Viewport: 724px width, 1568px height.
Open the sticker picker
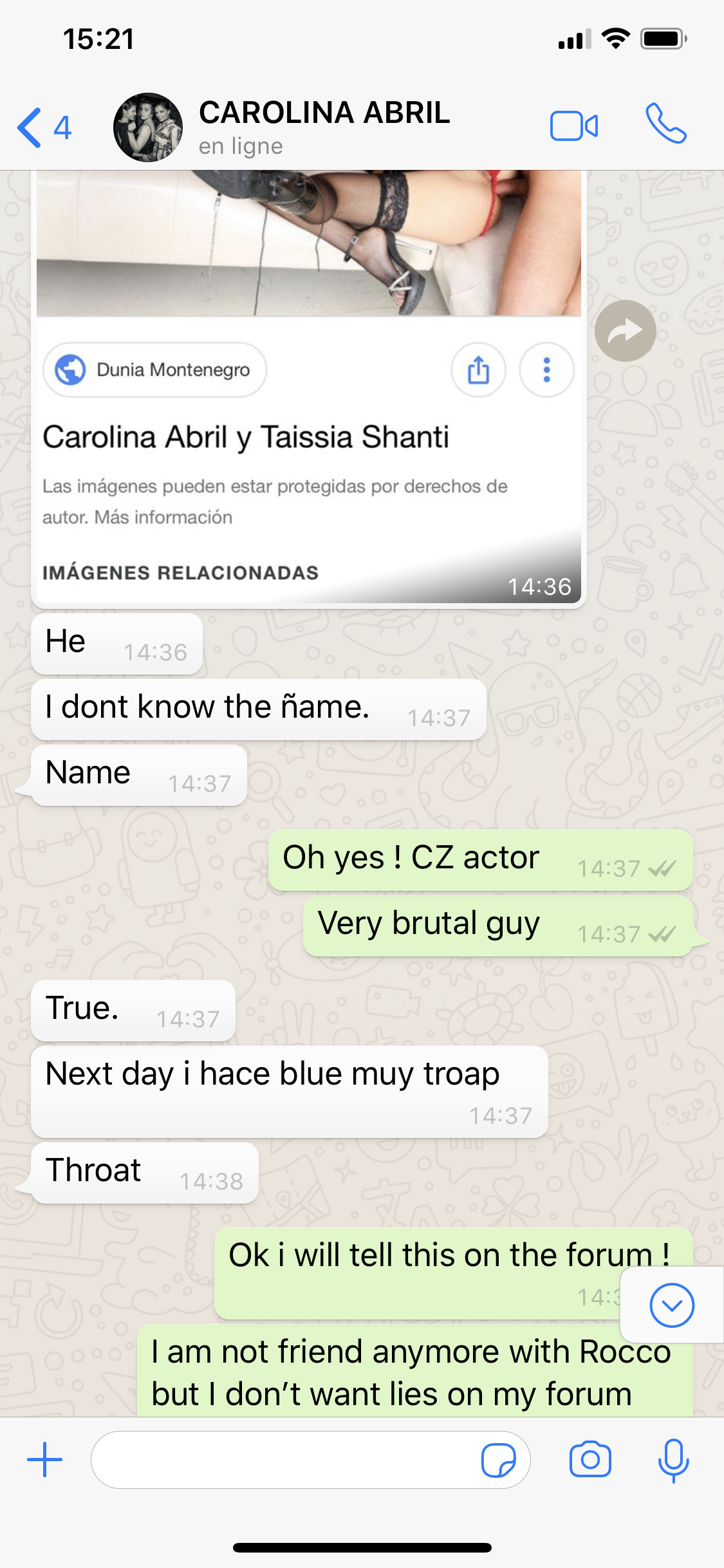(498, 1460)
